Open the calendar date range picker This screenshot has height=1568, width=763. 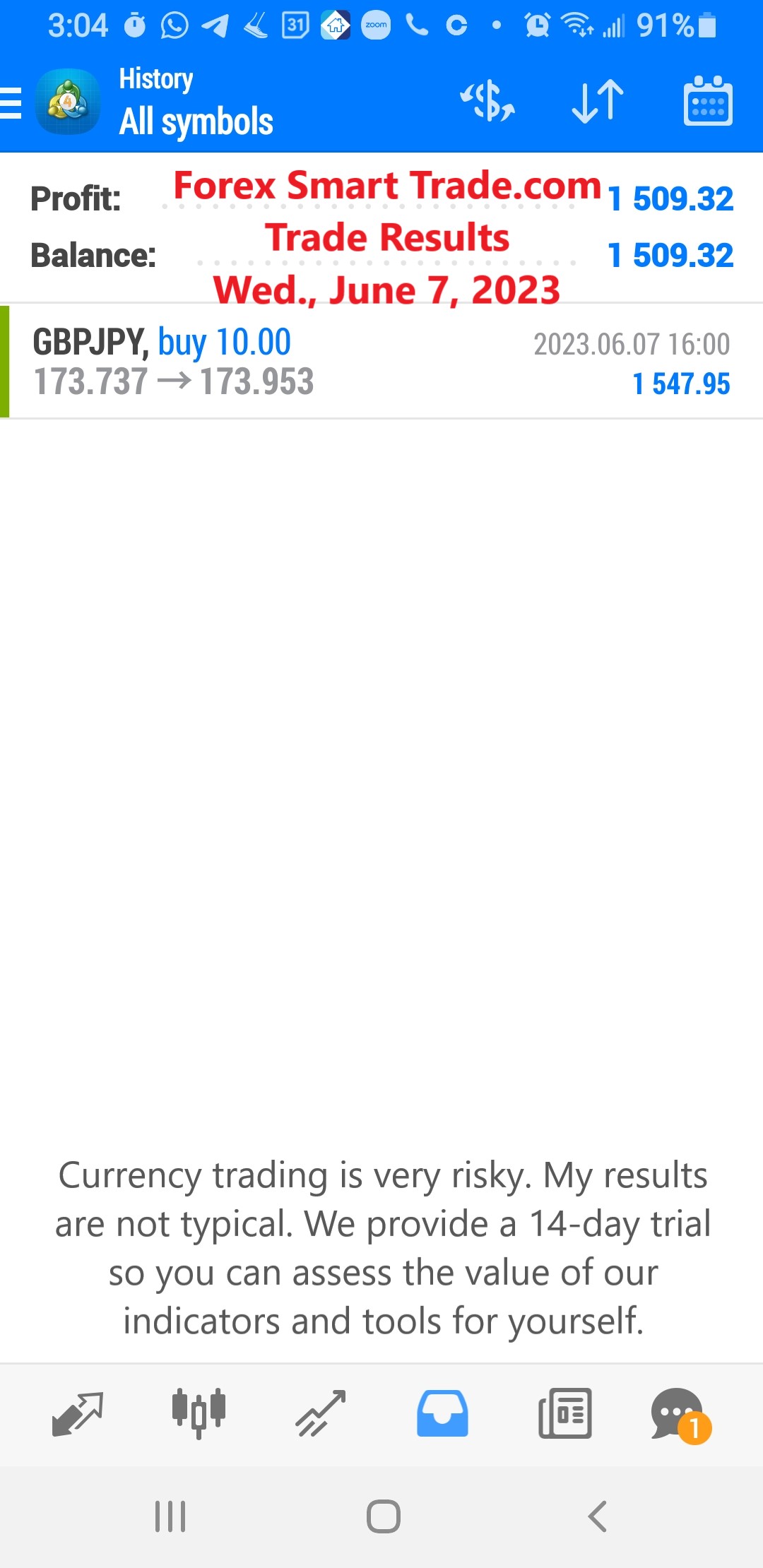pos(708,101)
